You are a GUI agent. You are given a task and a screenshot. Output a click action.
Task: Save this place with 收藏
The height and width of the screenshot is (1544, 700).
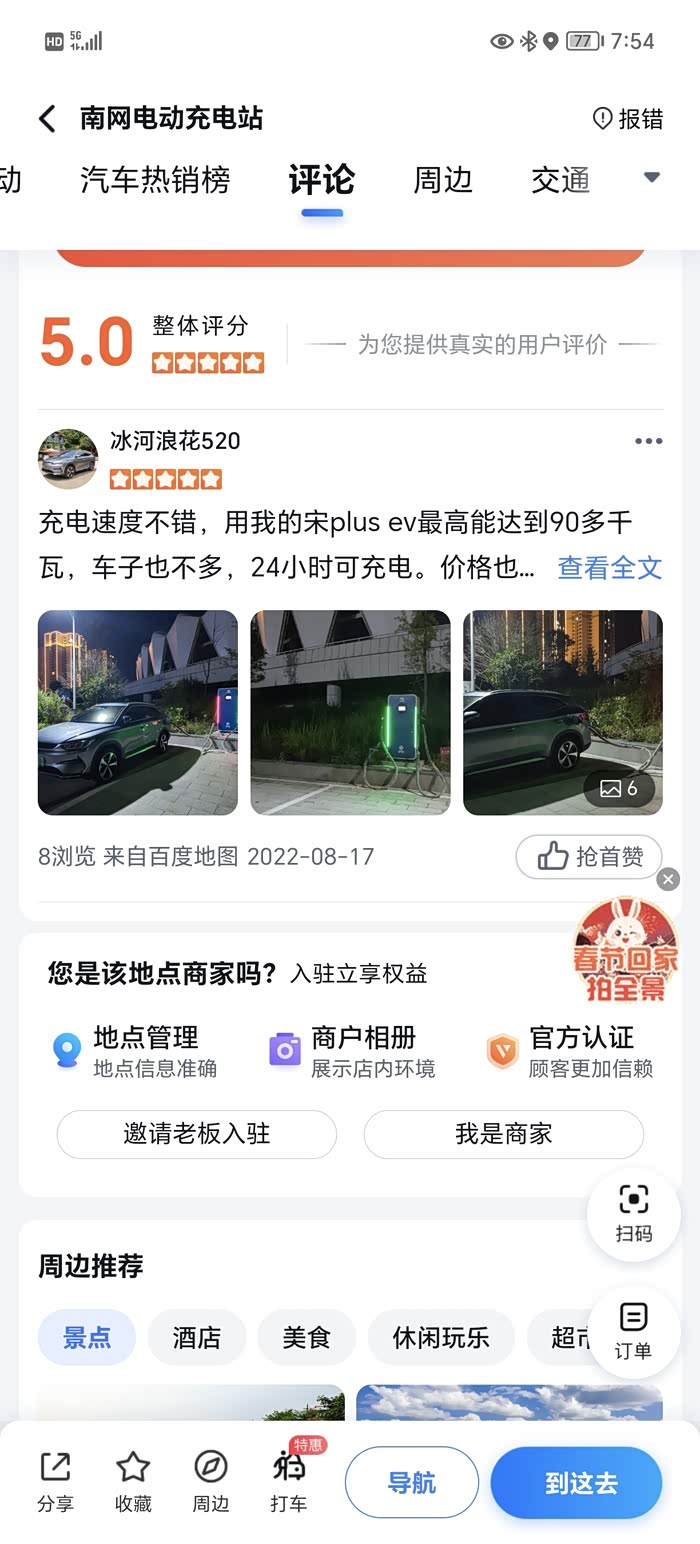(133, 1481)
